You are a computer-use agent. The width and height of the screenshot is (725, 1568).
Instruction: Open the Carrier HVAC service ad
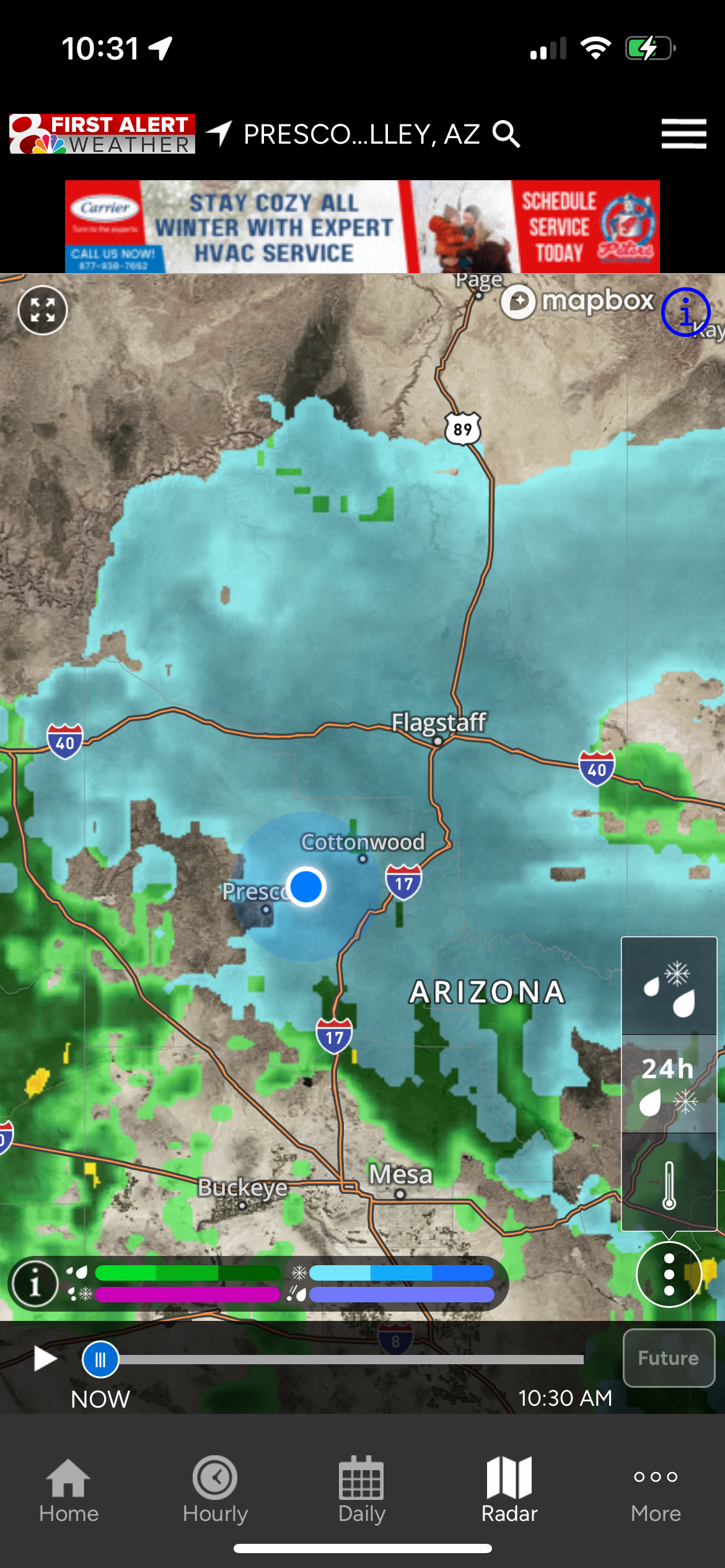click(362, 227)
